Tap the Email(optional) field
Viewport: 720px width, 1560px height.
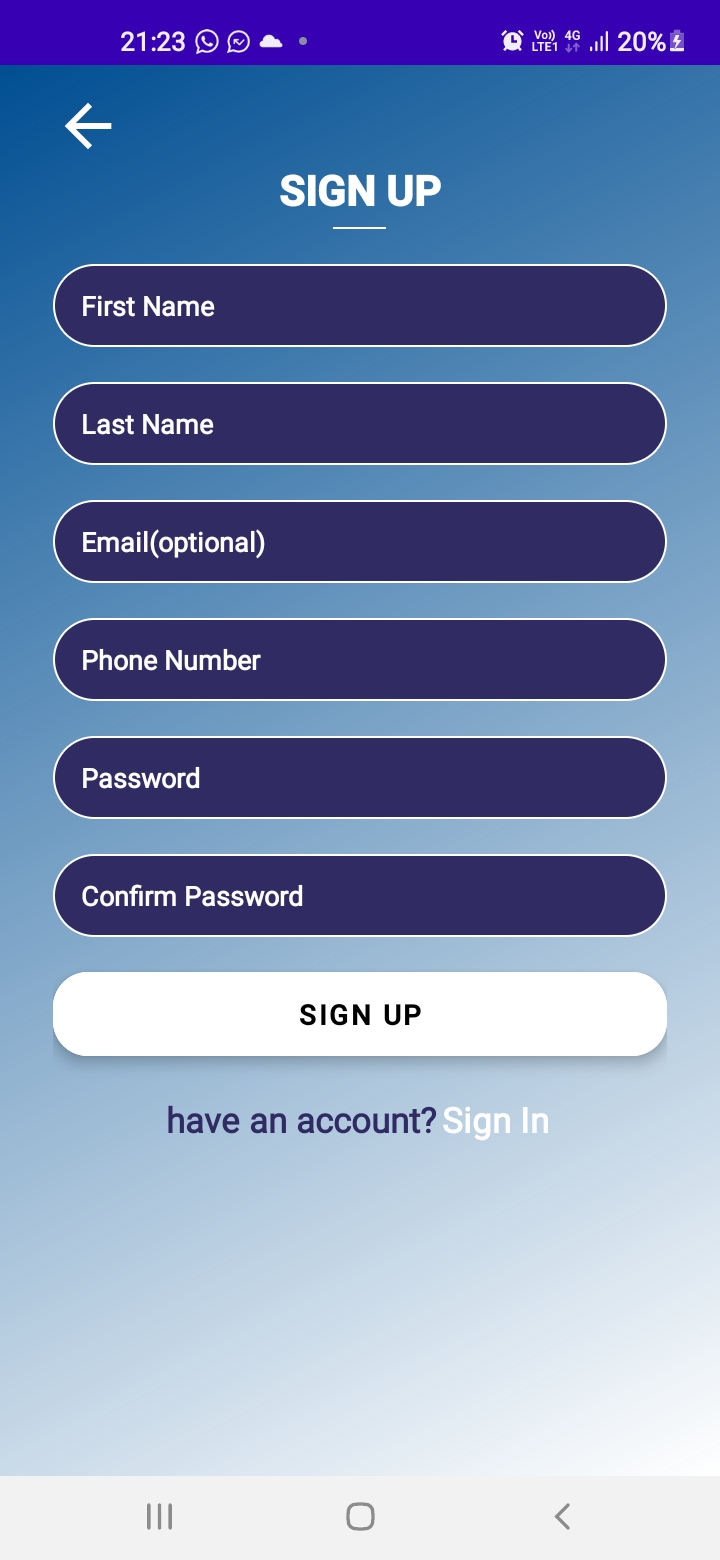pyautogui.click(x=360, y=541)
